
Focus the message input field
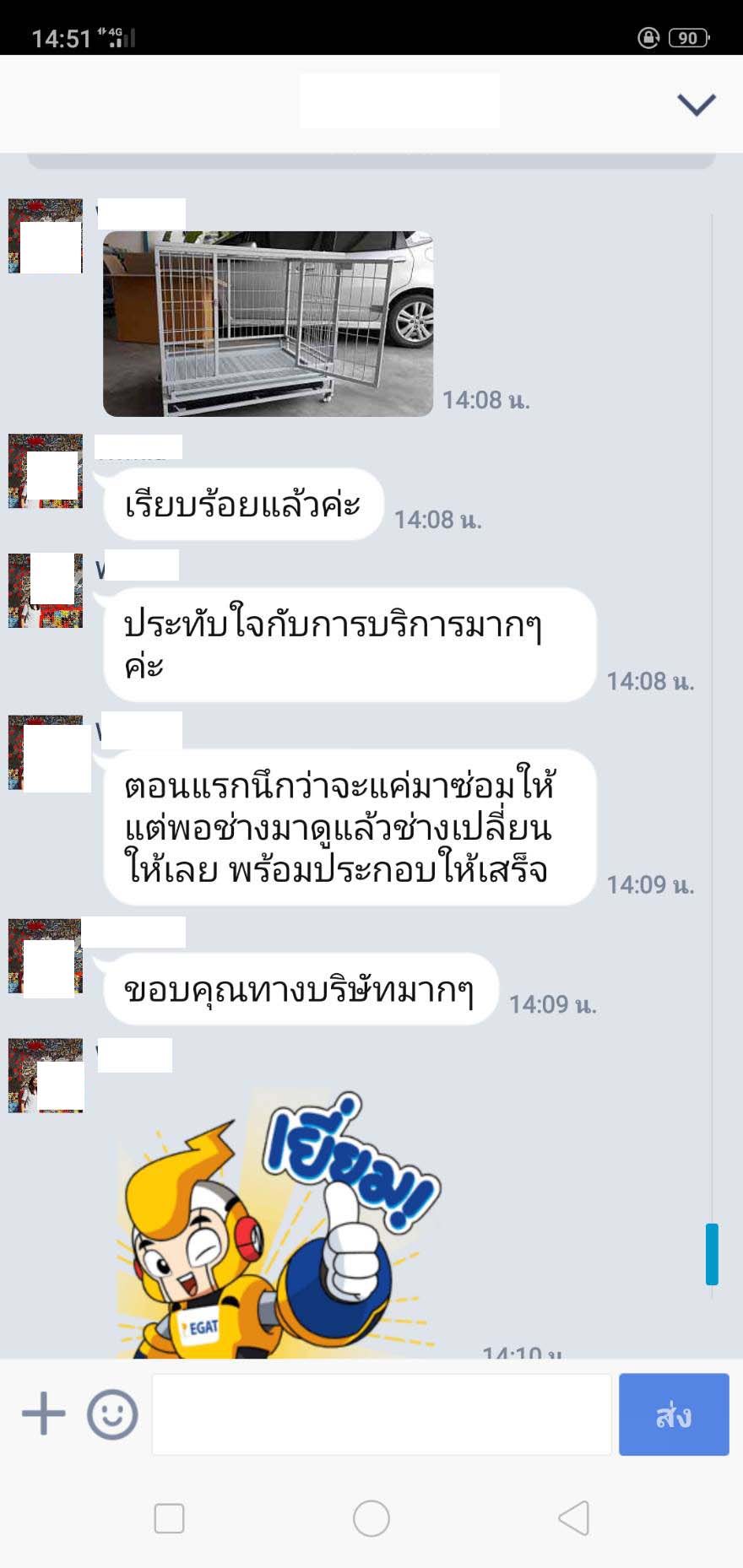tap(382, 1414)
